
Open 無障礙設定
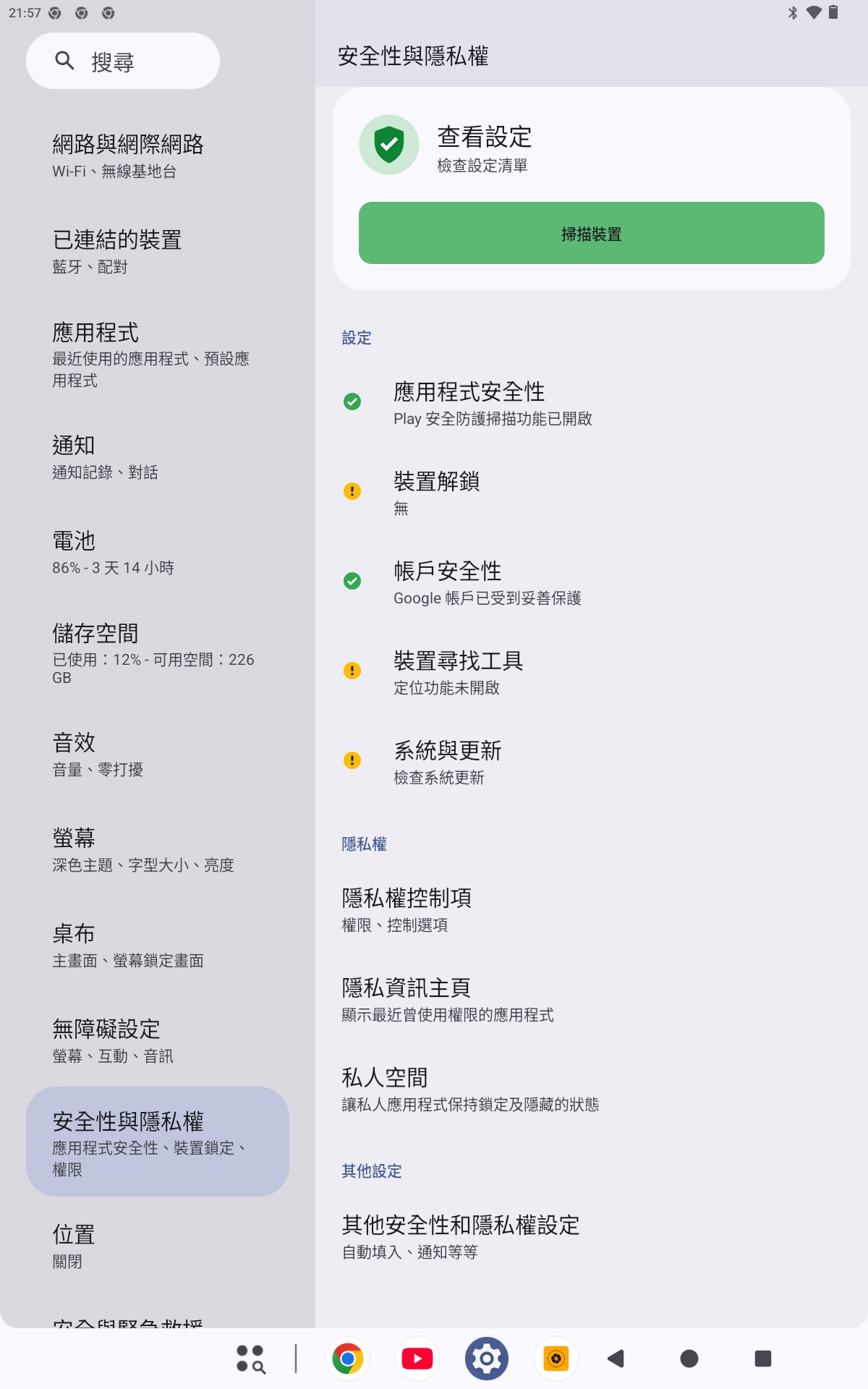(113, 1040)
